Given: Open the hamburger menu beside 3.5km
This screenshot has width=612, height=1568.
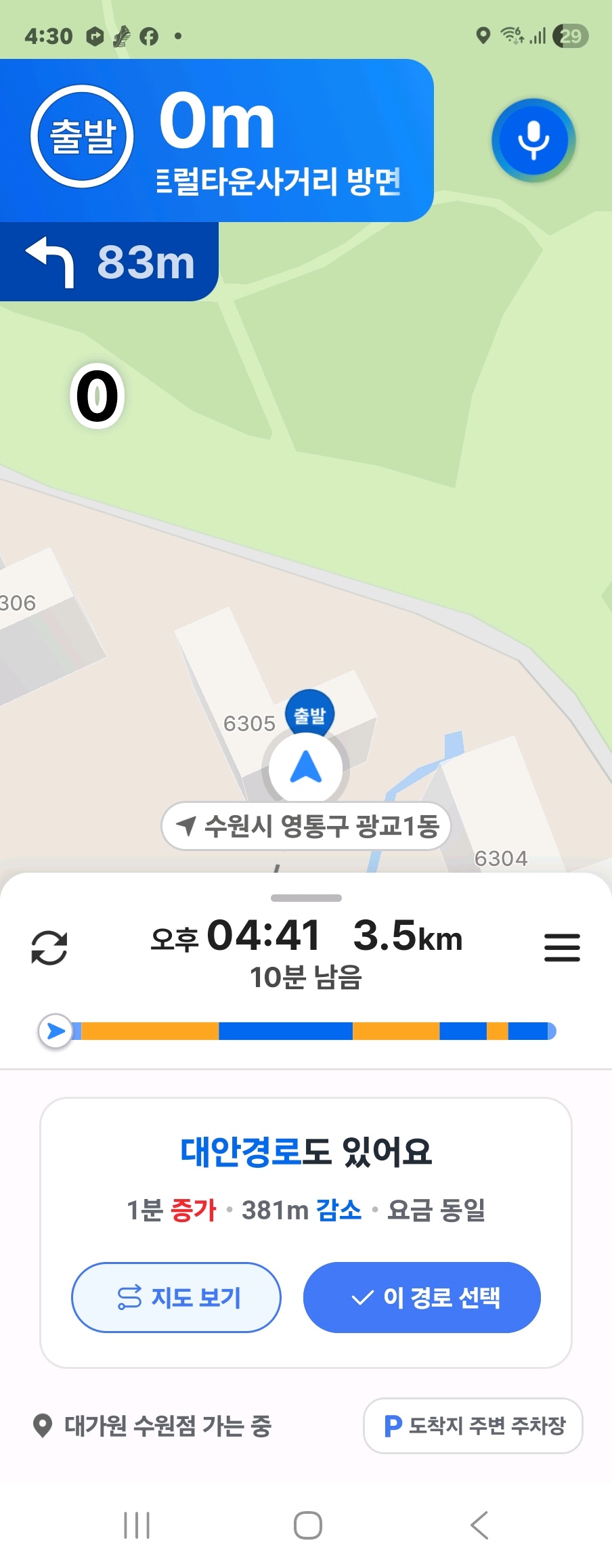Looking at the screenshot, I should pos(562,947).
